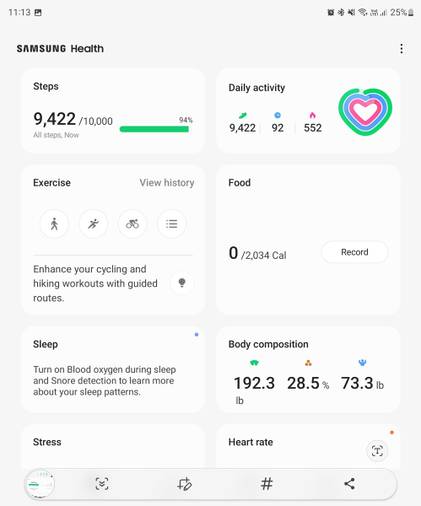The image size is (421, 506).
Task: Start scroll capture from toolbar
Action: 102,484
